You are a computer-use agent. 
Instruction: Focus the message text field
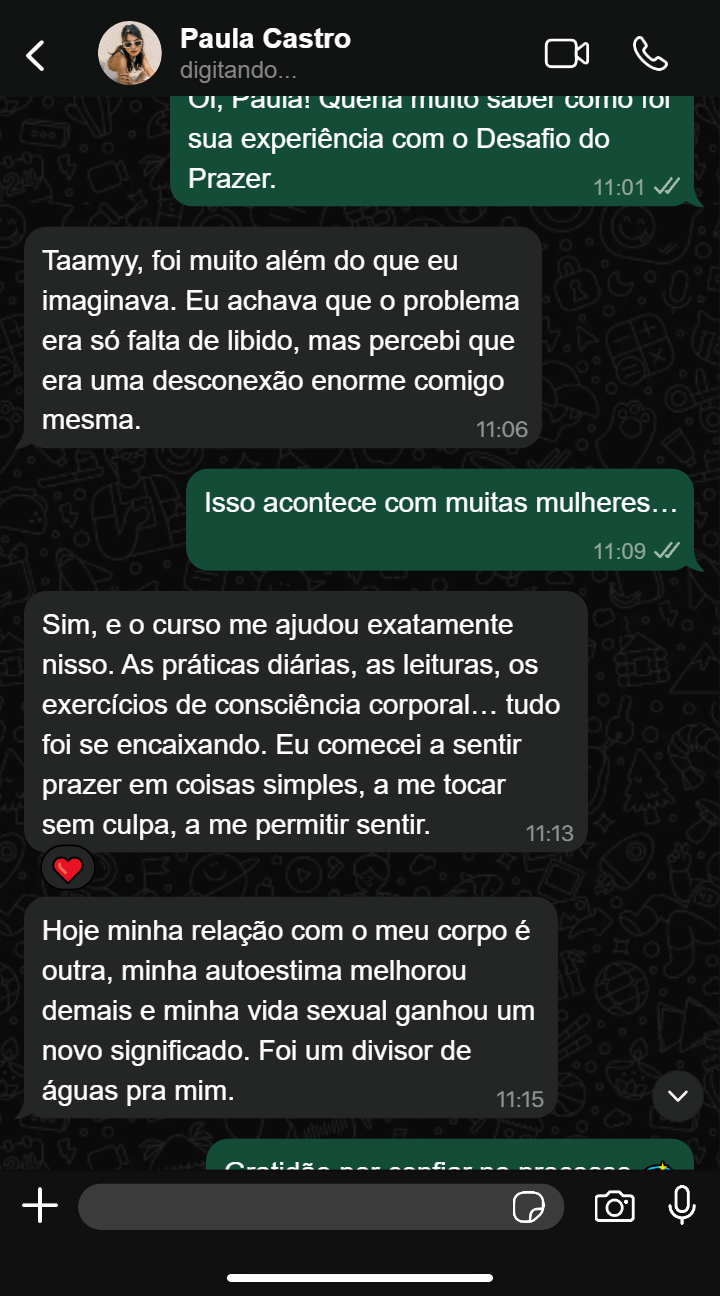290,1207
